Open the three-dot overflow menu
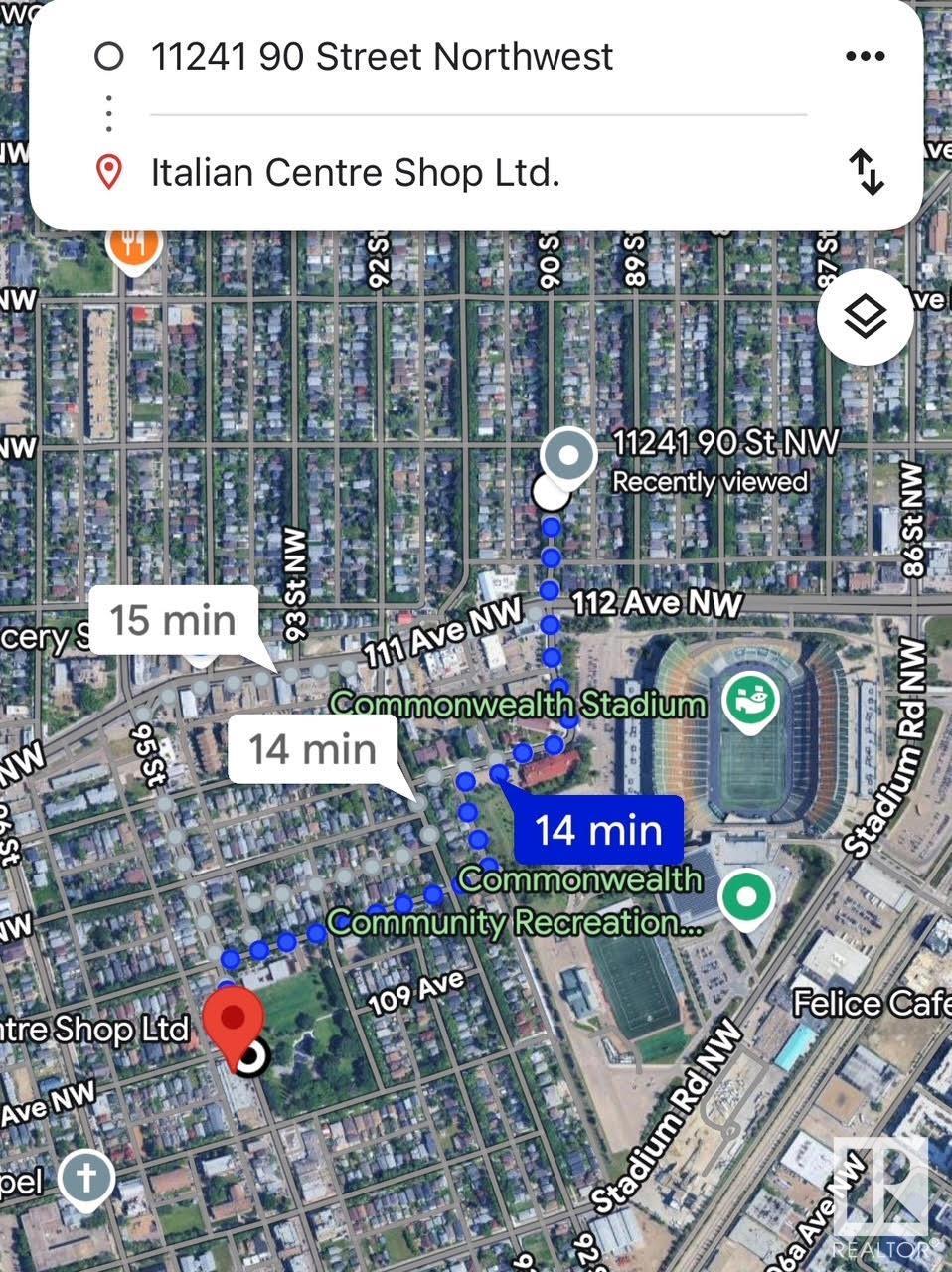 click(865, 57)
